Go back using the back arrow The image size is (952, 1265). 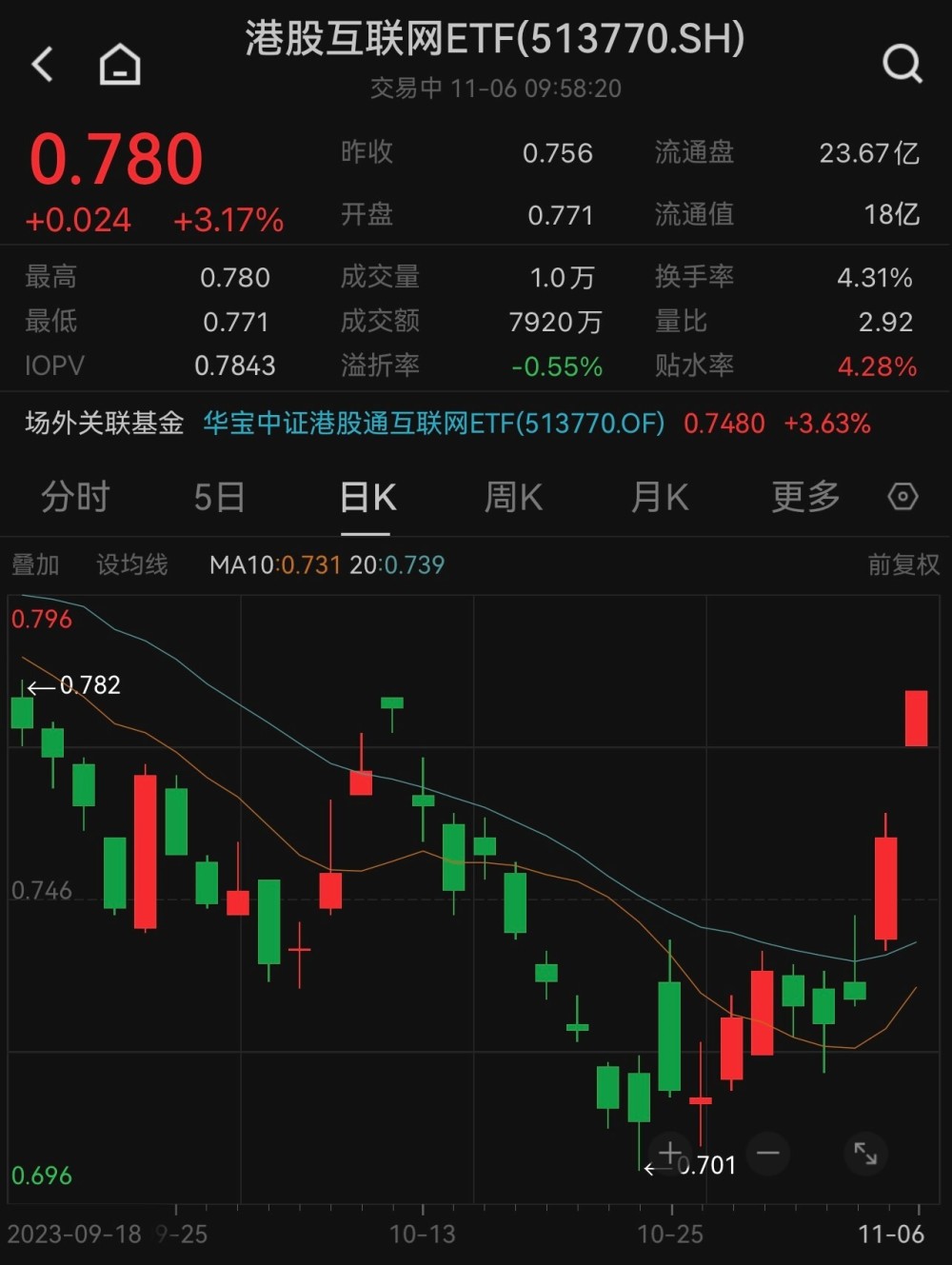click(42, 65)
